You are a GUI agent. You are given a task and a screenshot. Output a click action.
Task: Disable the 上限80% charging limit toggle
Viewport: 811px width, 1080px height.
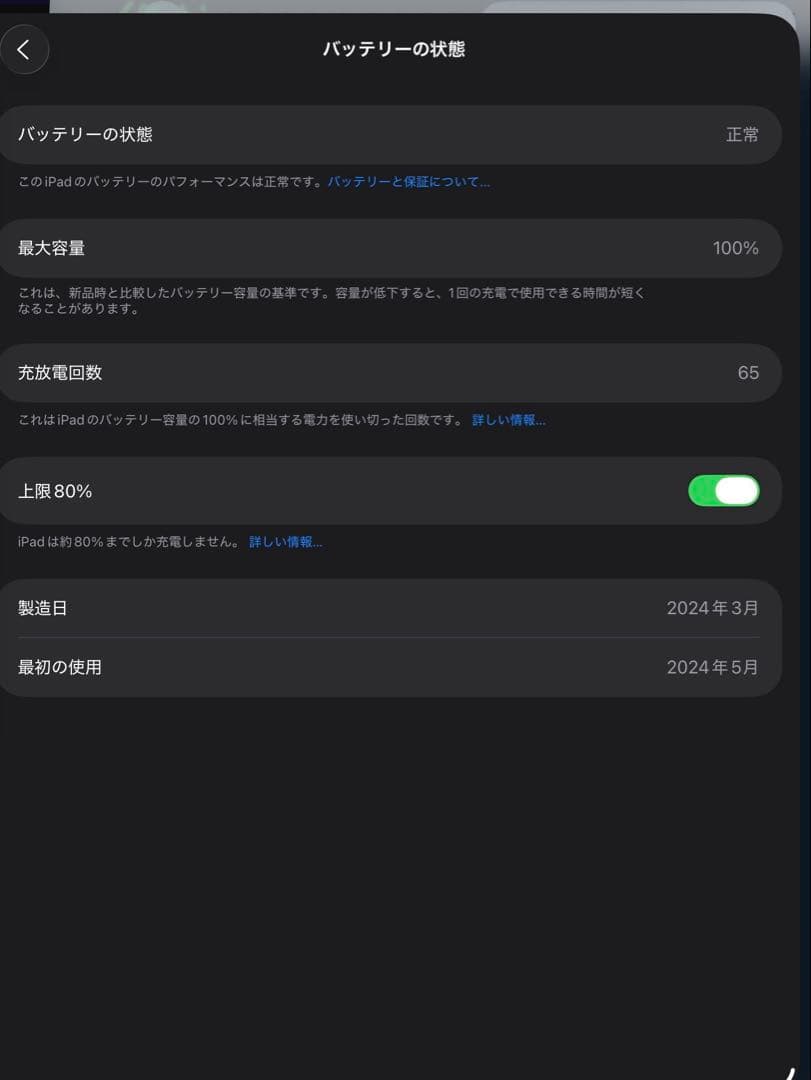tap(722, 490)
